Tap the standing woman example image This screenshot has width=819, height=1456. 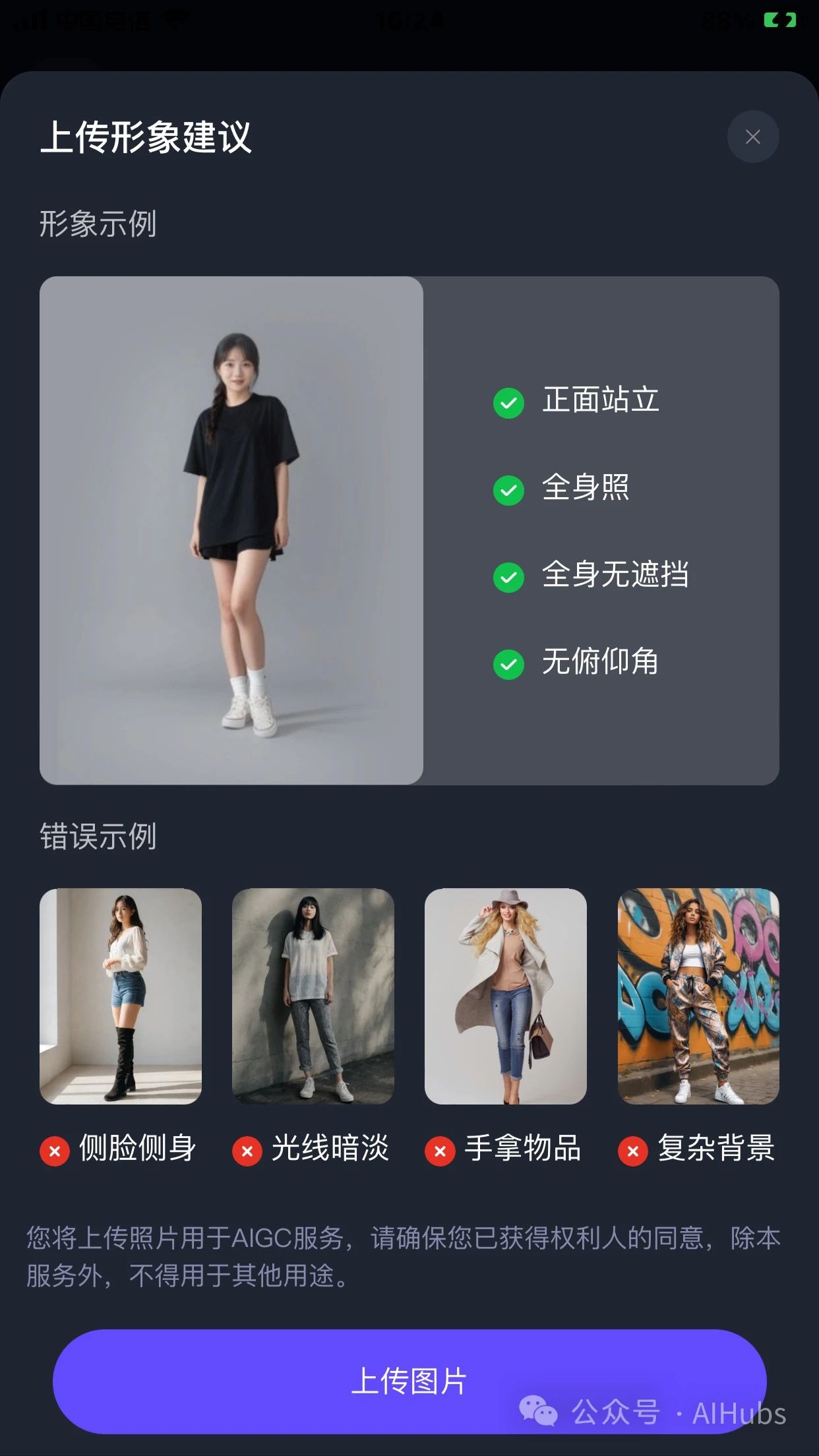pyautogui.click(x=232, y=530)
